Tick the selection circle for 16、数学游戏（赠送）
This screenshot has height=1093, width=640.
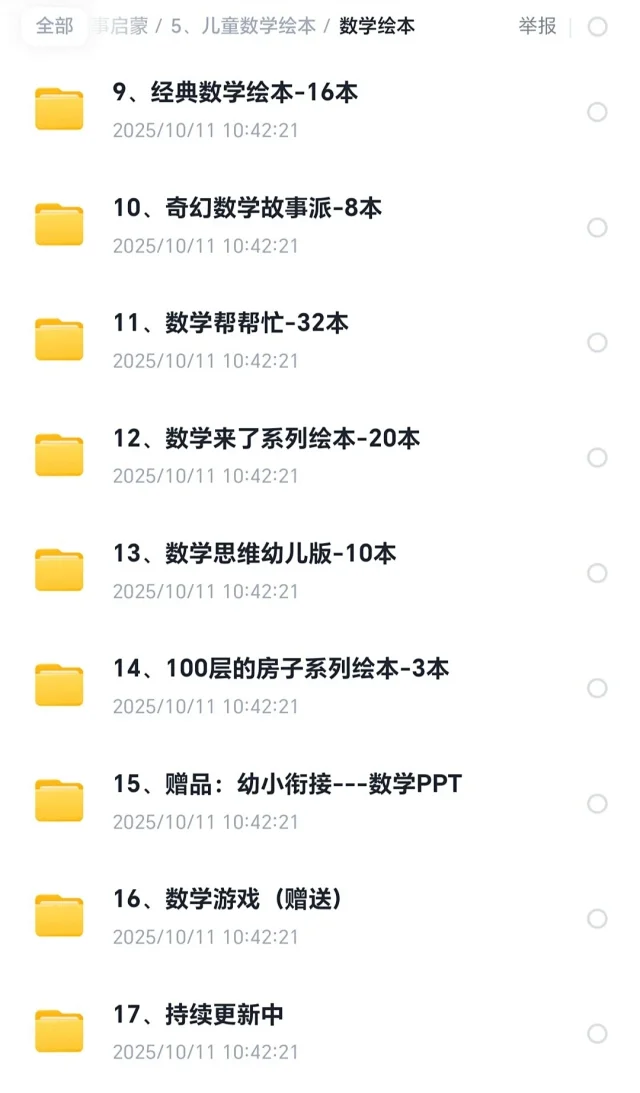tap(597, 919)
